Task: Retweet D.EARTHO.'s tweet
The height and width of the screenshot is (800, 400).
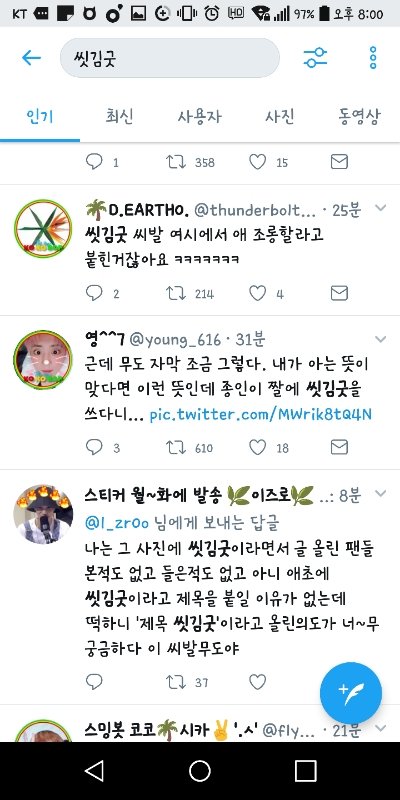Action: point(176,293)
